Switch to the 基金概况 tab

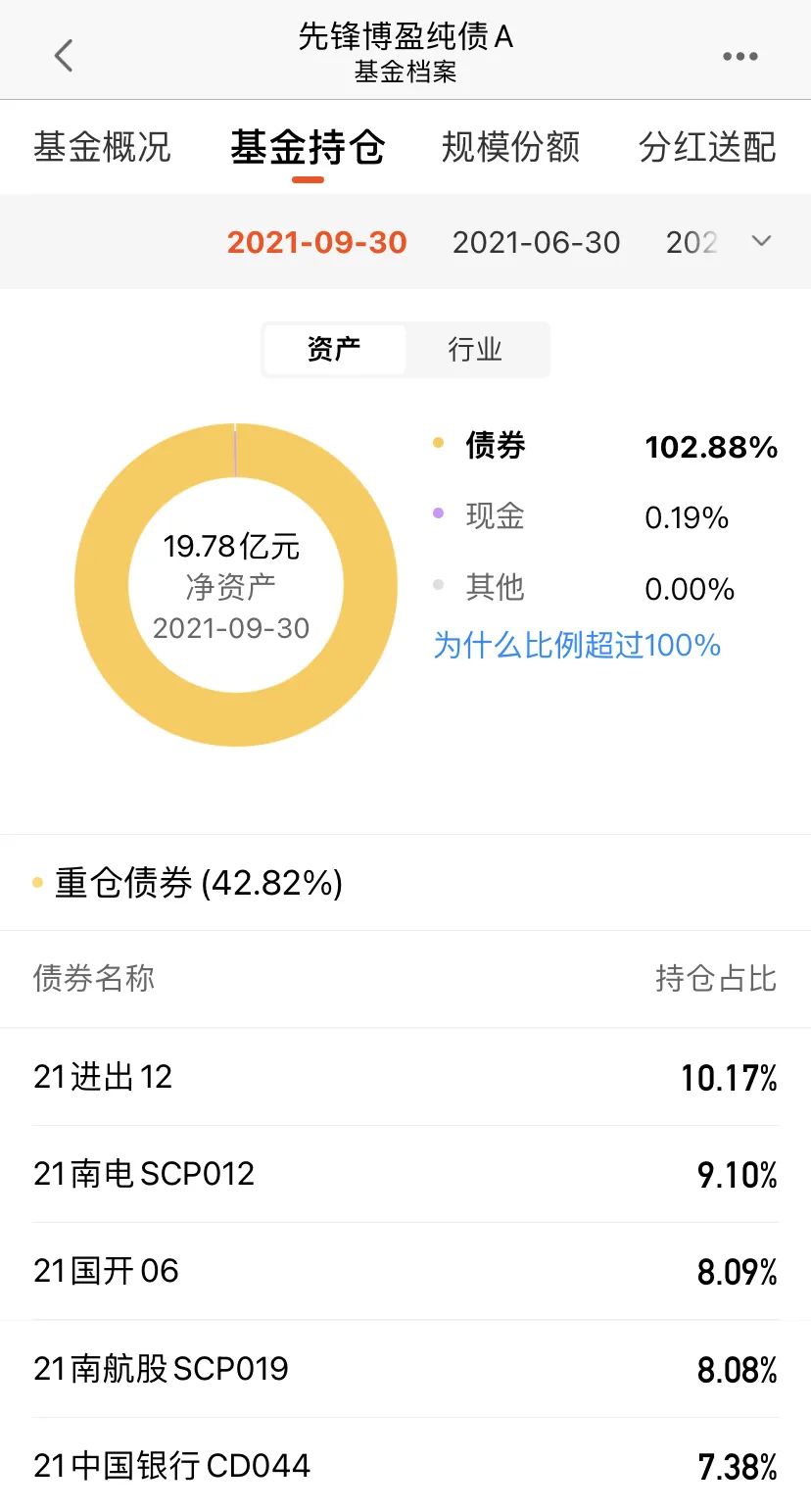(x=102, y=147)
